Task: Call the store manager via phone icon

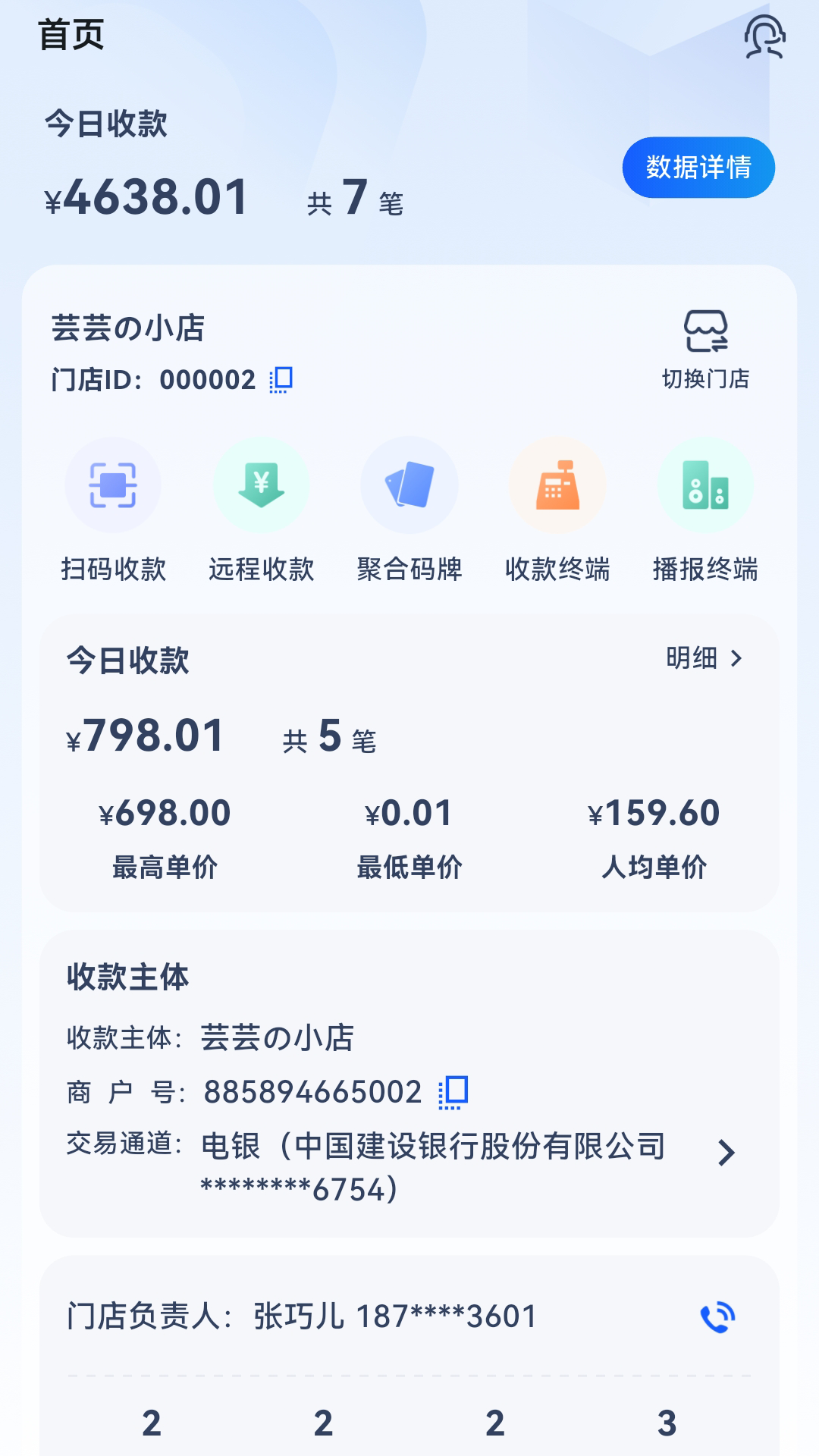Action: pos(720,1317)
